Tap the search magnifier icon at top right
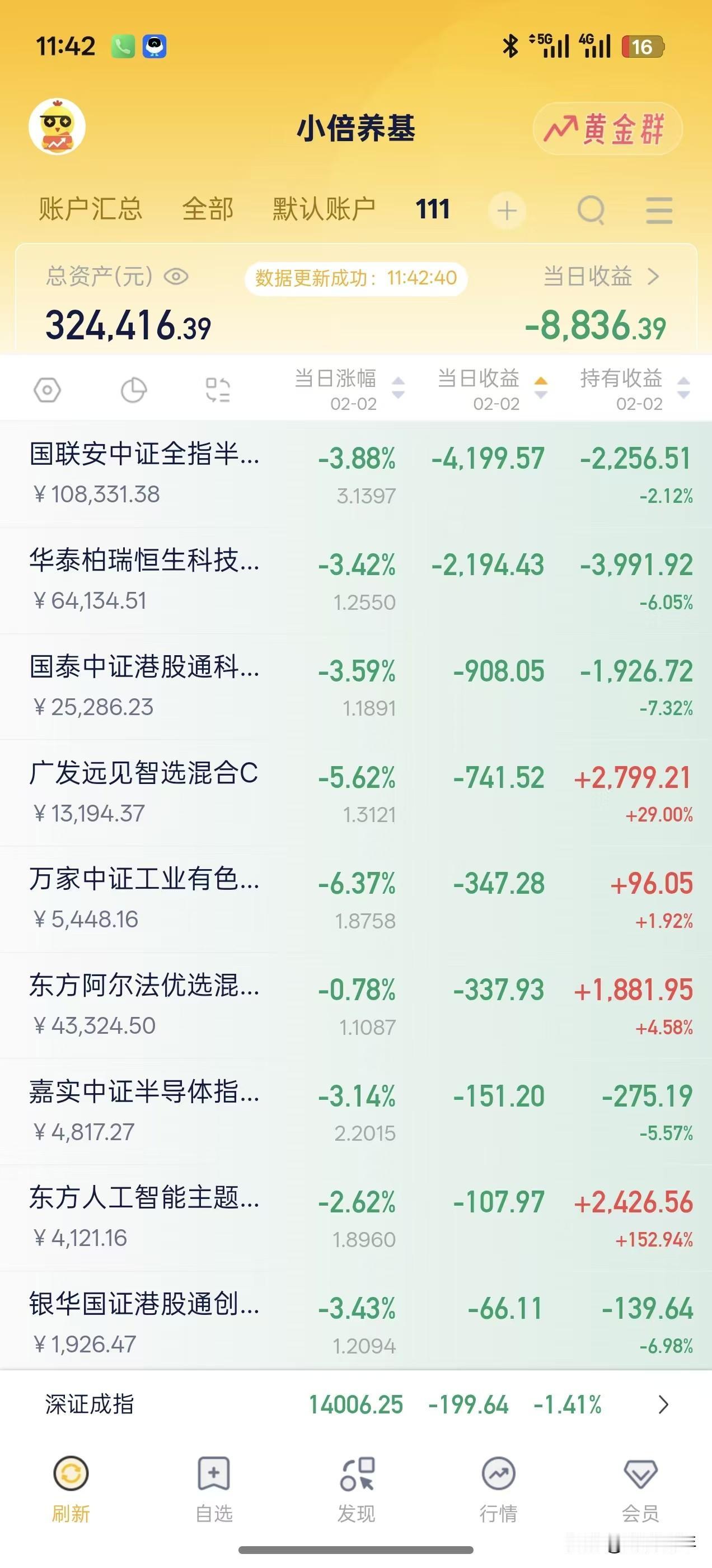This screenshot has height=1568, width=712. (592, 209)
